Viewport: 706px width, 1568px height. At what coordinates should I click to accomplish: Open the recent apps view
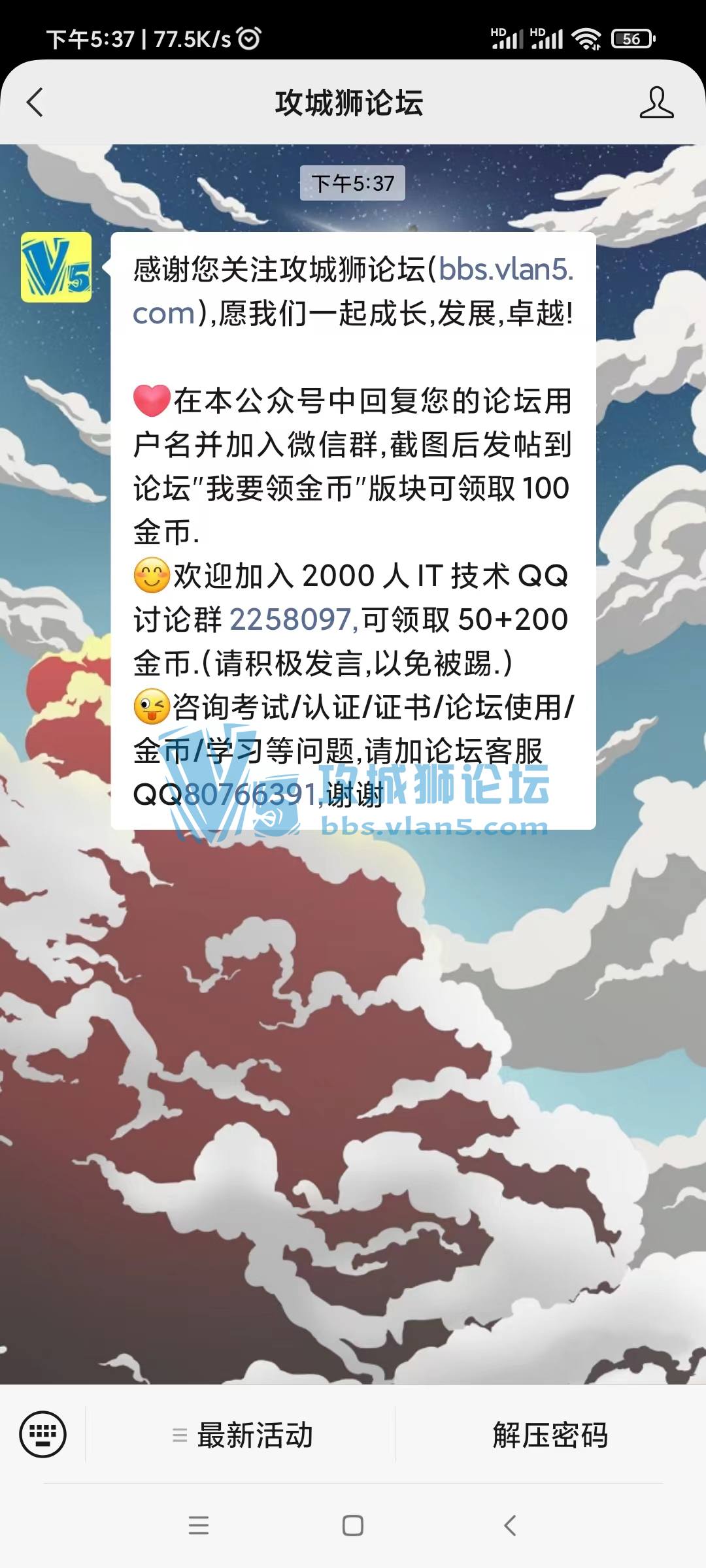click(x=198, y=1526)
